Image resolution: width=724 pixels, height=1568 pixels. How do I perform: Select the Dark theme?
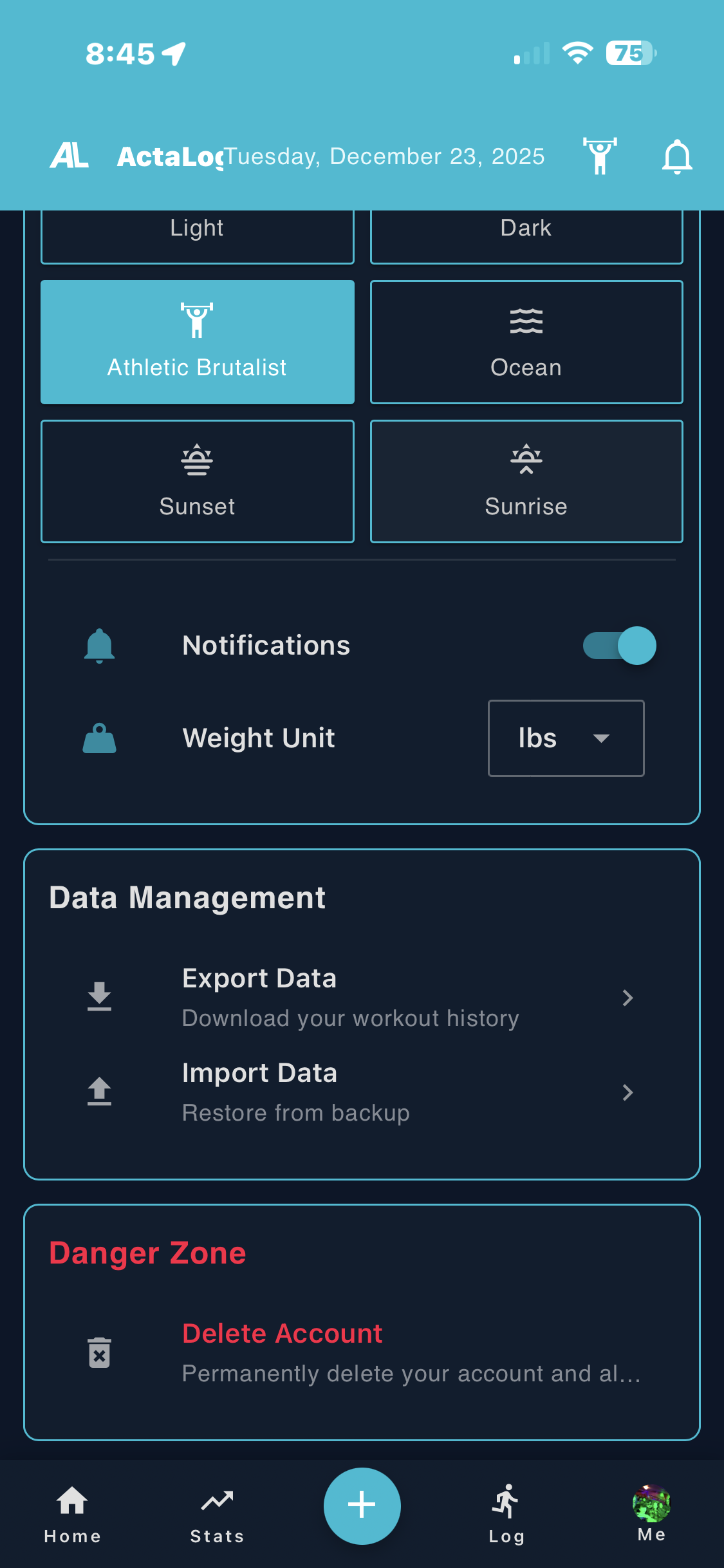(x=526, y=233)
